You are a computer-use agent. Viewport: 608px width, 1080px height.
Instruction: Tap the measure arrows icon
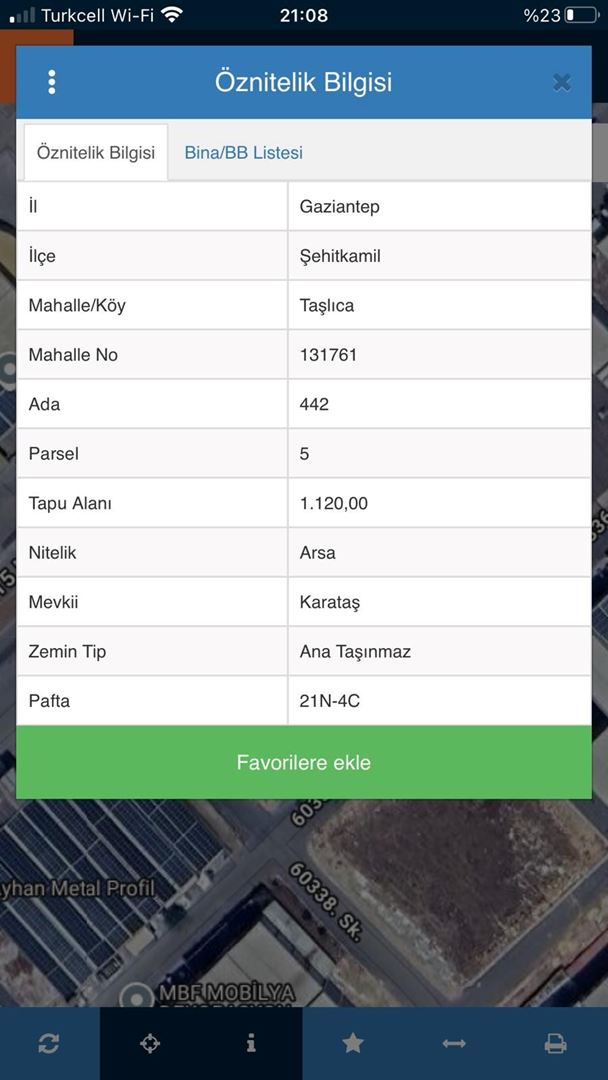tap(454, 1043)
